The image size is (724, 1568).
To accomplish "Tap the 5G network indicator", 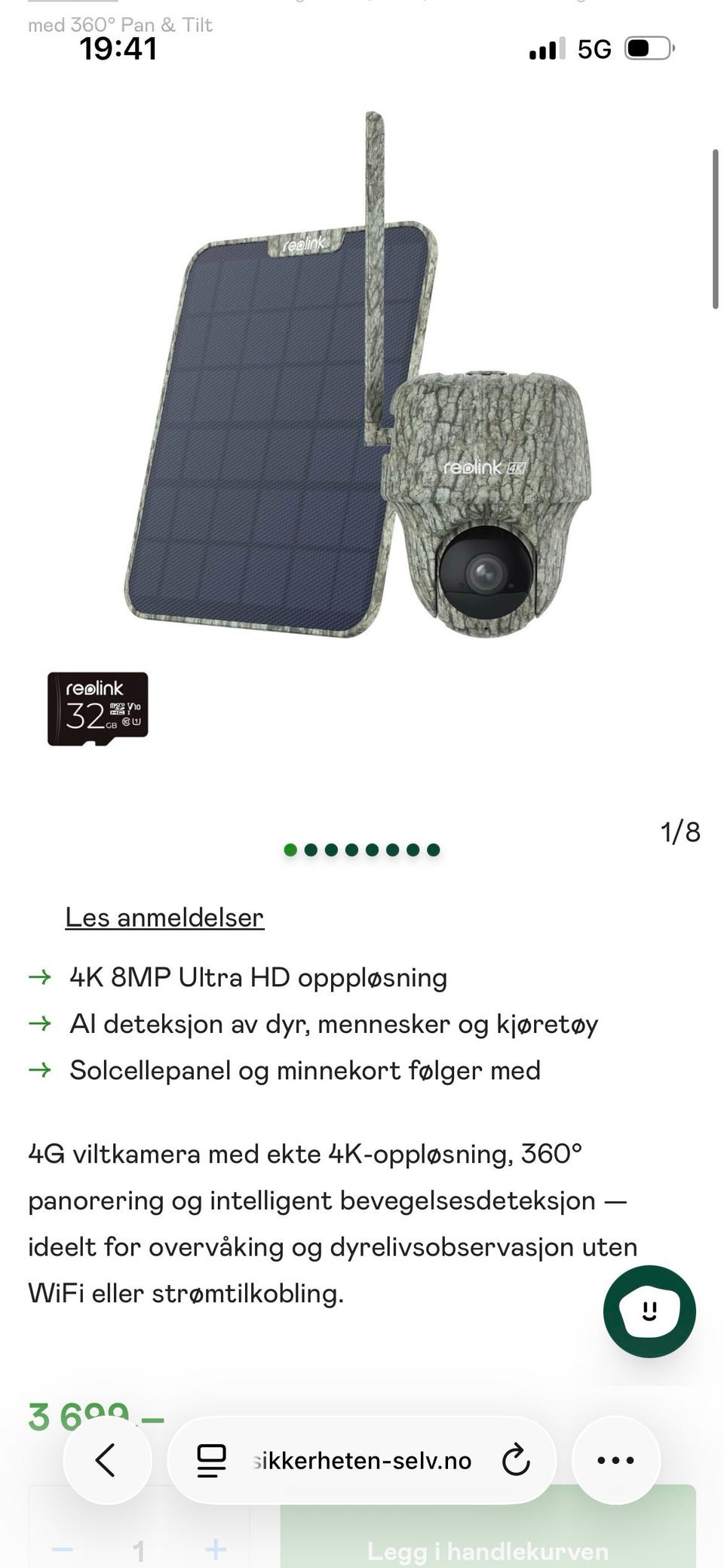I will click(x=595, y=48).
